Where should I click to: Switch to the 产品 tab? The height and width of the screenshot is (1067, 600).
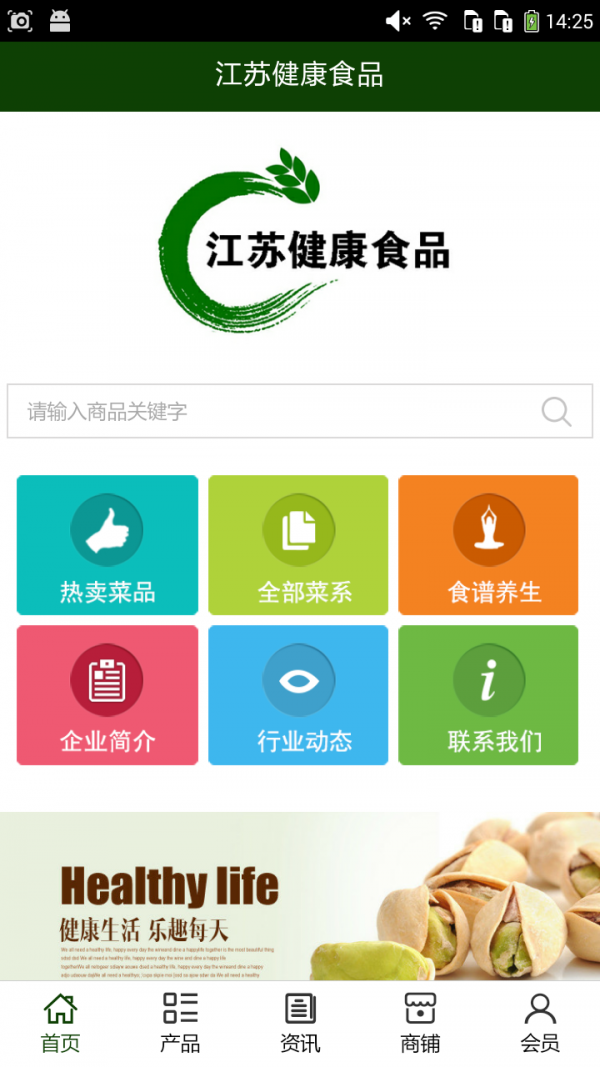180,1023
